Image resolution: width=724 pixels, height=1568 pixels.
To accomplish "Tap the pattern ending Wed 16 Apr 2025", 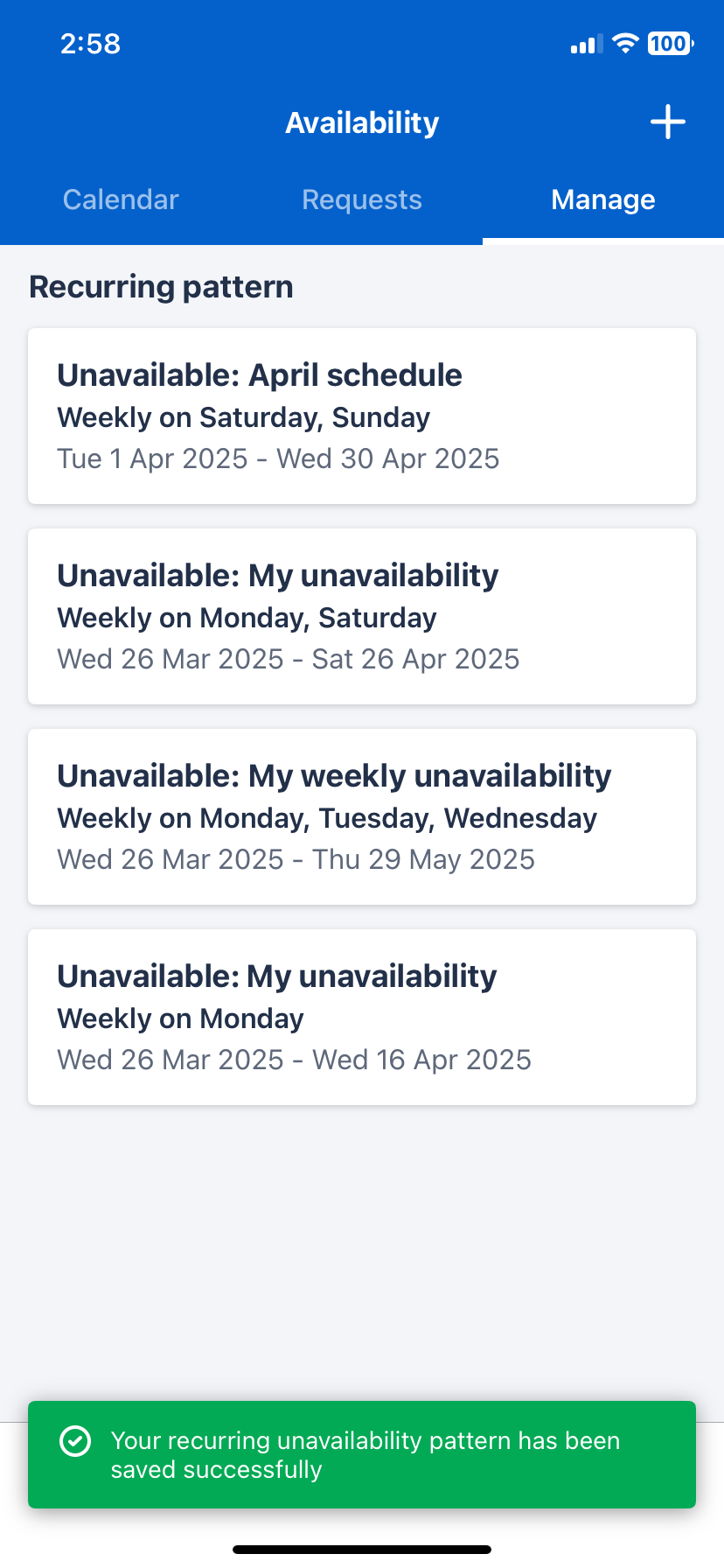I will (361, 1016).
